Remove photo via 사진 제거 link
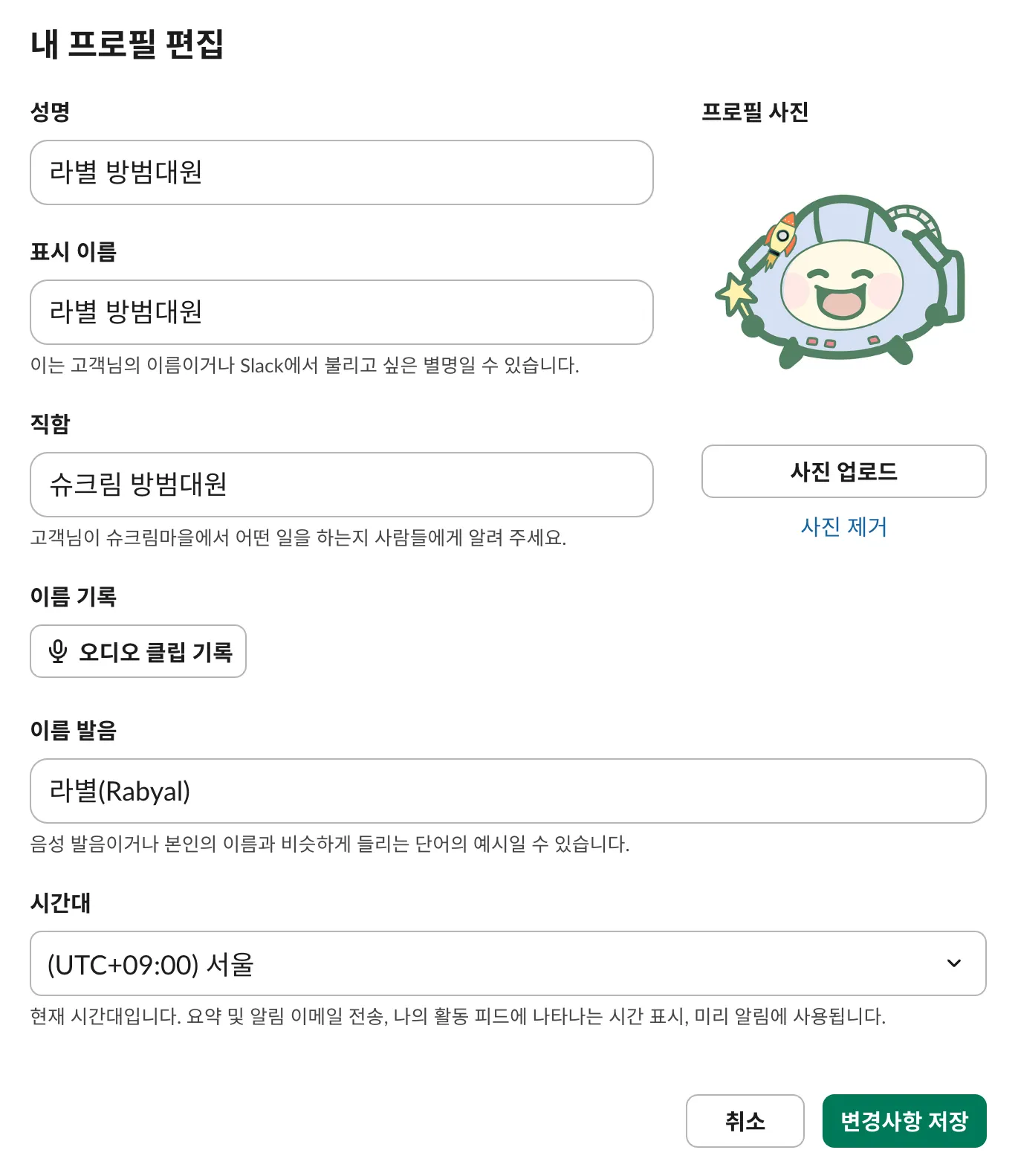The height and width of the screenshot is (1176, 1018). point(843,527)
